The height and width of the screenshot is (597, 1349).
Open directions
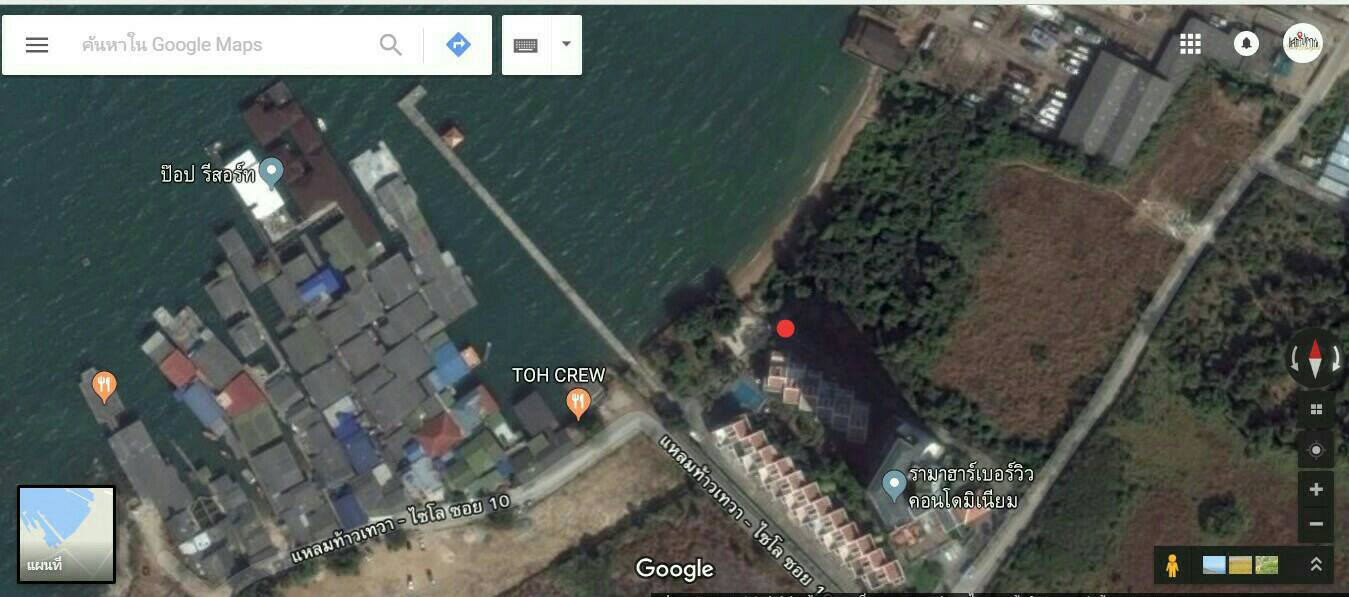[x=458, y=45]
